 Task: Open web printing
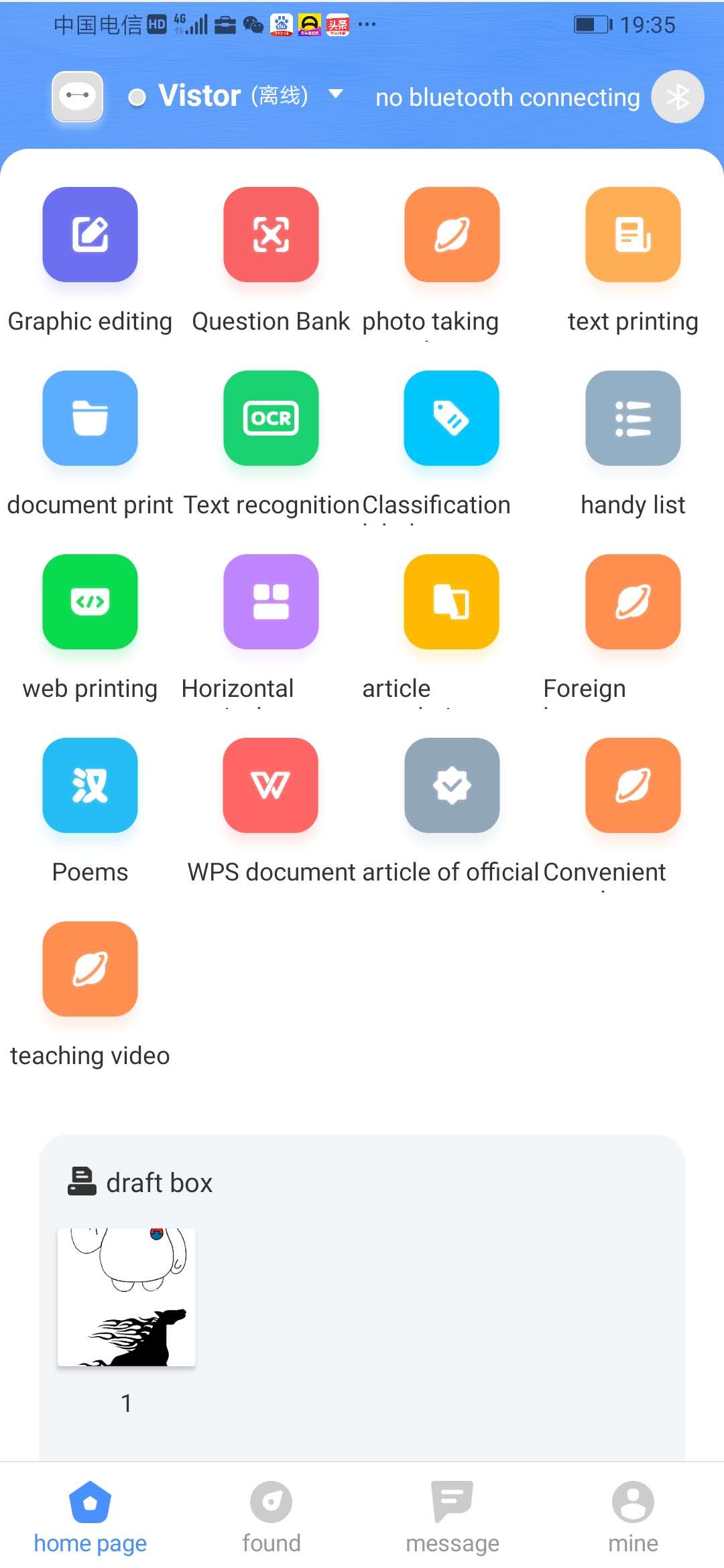pos(90,602)
